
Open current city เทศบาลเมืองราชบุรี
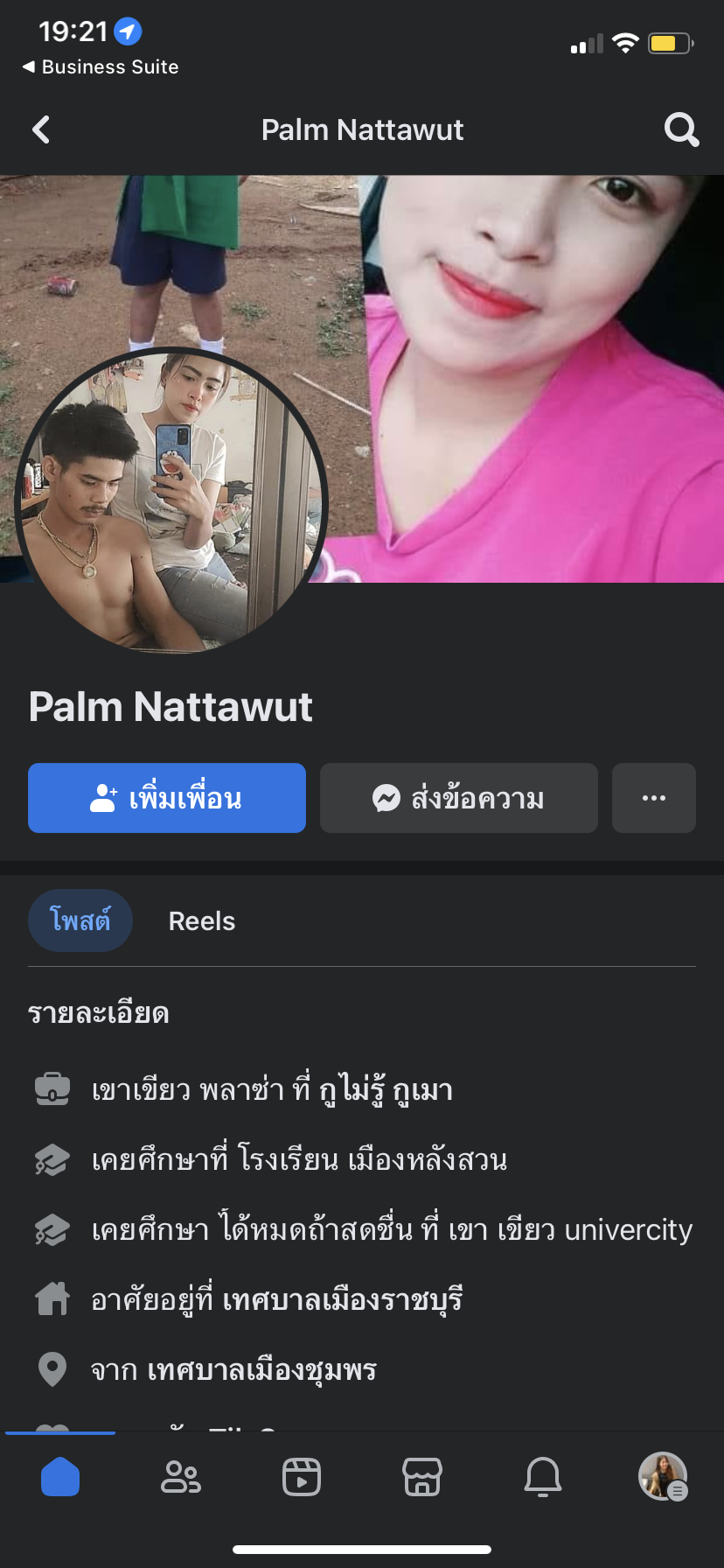point(342,1300)
